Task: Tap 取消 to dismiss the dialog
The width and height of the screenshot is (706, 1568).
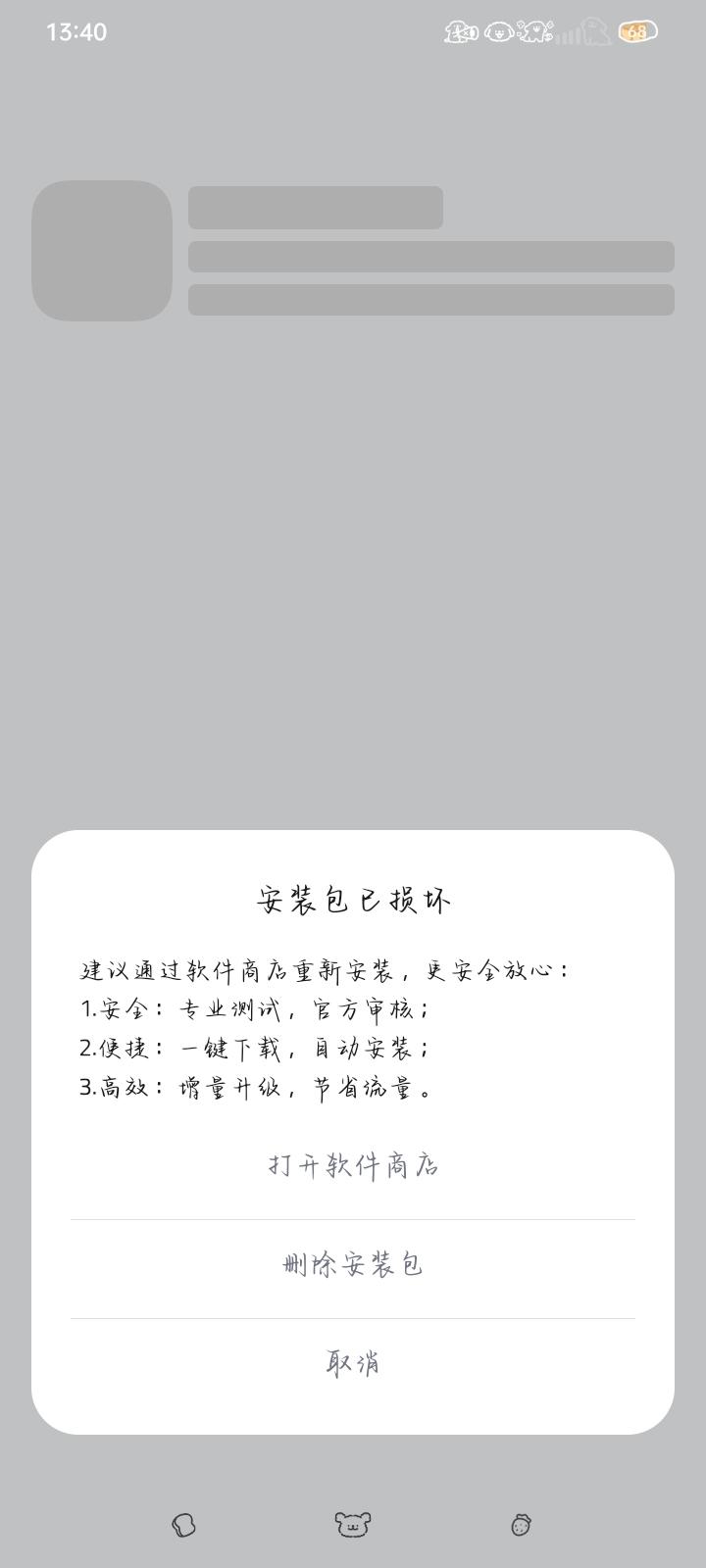Action: click(353, 1361)
